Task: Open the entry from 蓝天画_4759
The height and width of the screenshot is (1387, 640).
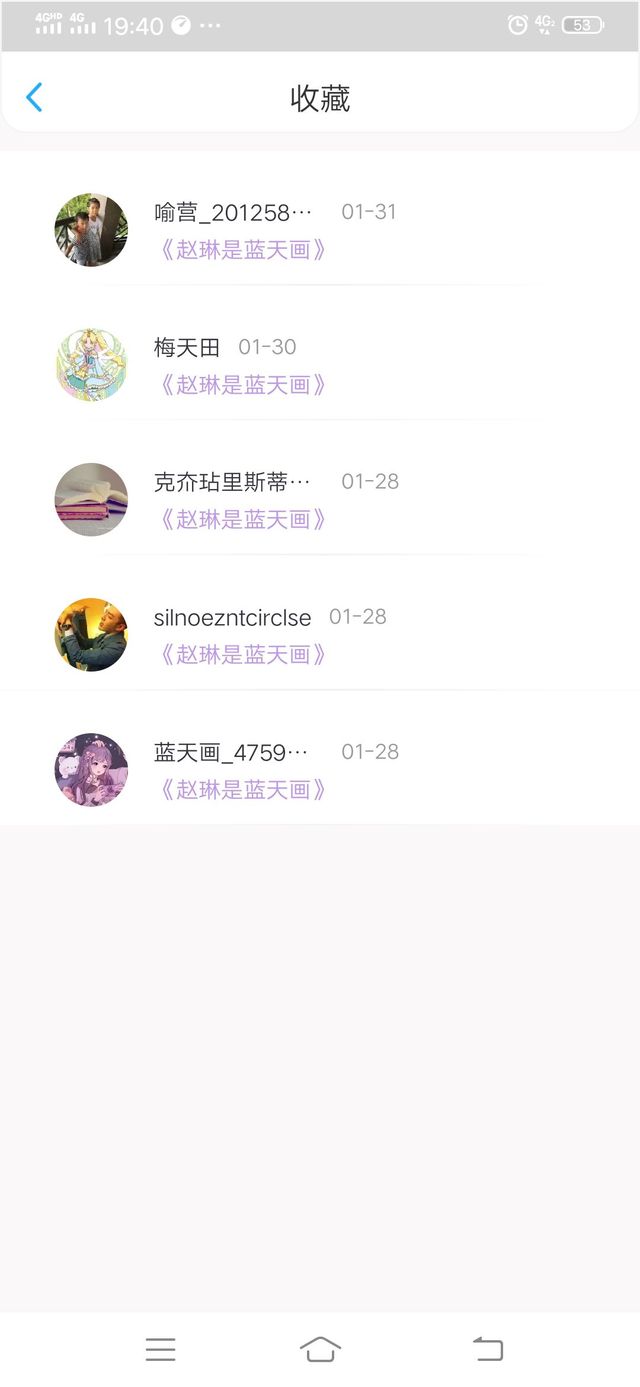Action: click(320, 770)
